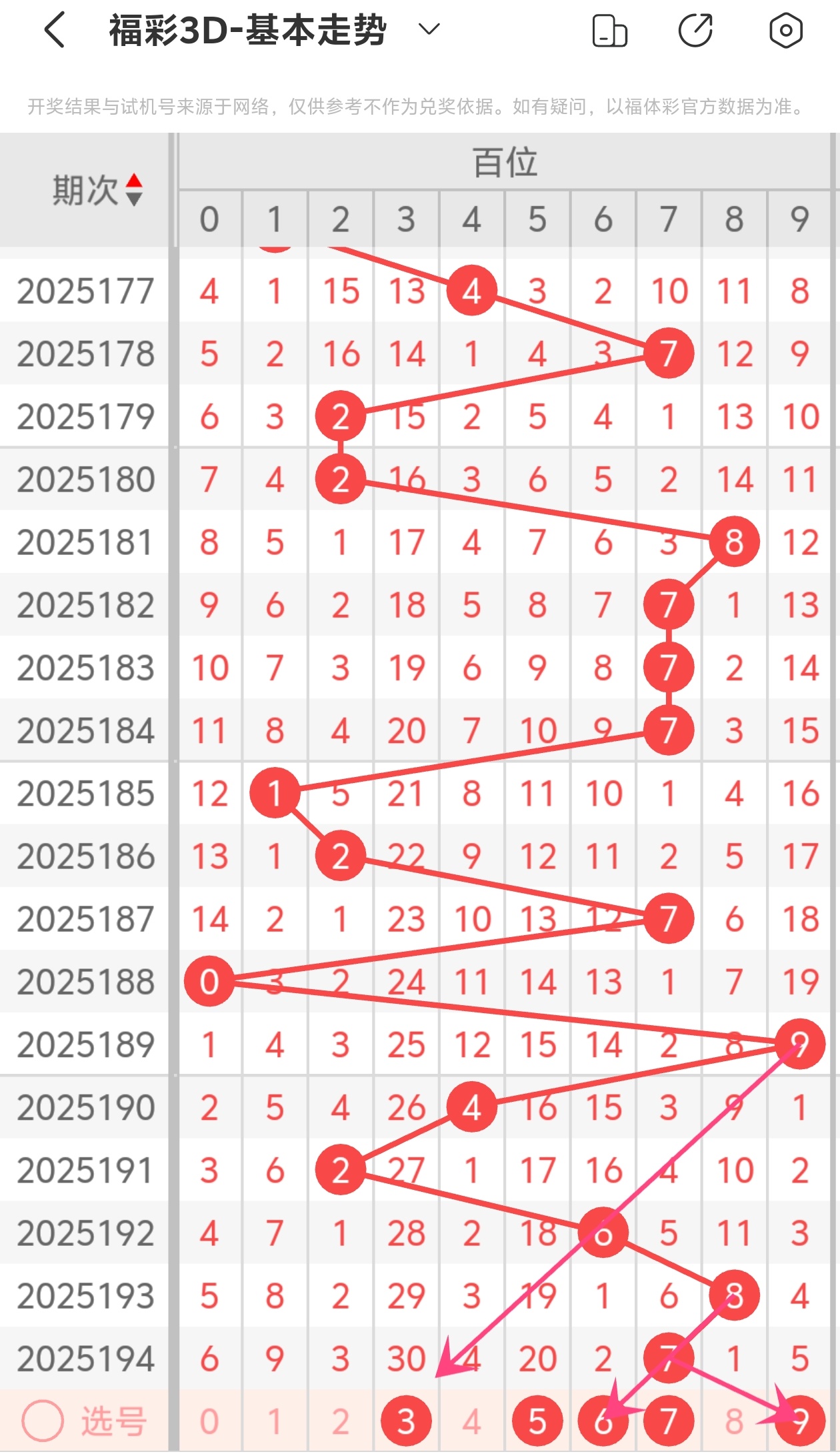Viewport: 840px width, 1454px height.
Task: Select number 0 in the 选号 row
Action: pos(209,1421)
